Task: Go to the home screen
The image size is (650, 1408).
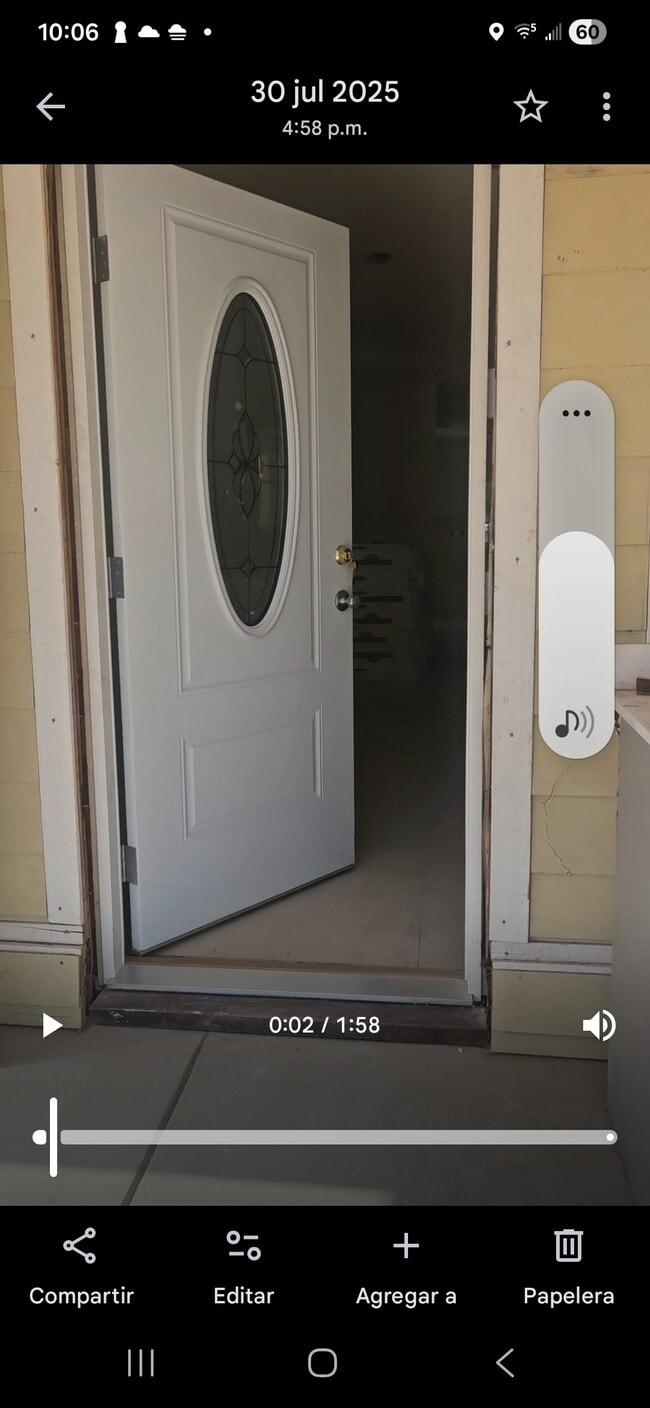Action: [322, 1363]
